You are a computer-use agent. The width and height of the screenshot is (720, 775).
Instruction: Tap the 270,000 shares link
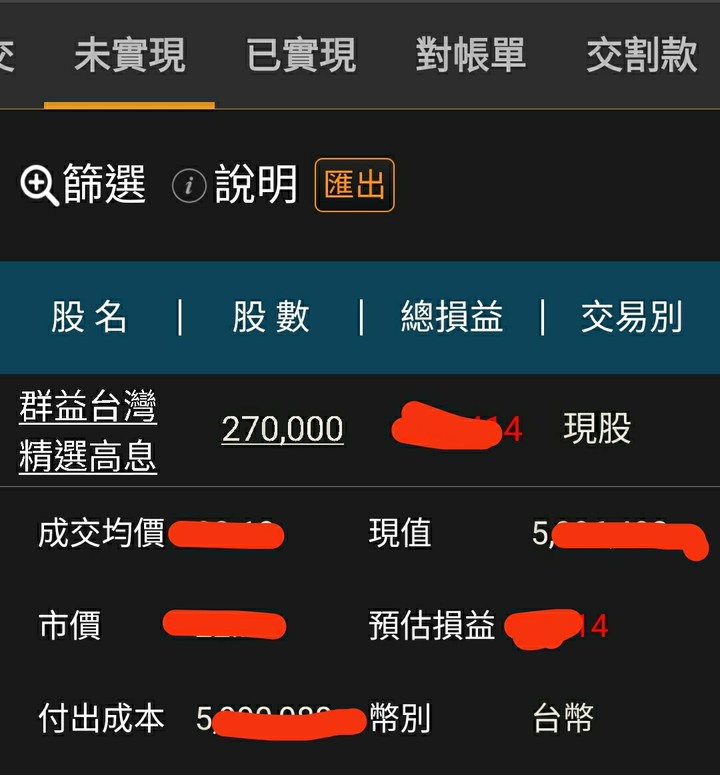tap(283, 429)
